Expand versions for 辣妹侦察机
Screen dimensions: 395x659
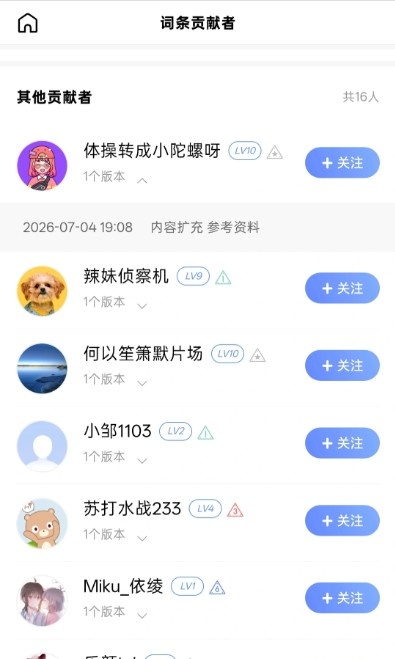pyautogui.click(x=142, y=306)
